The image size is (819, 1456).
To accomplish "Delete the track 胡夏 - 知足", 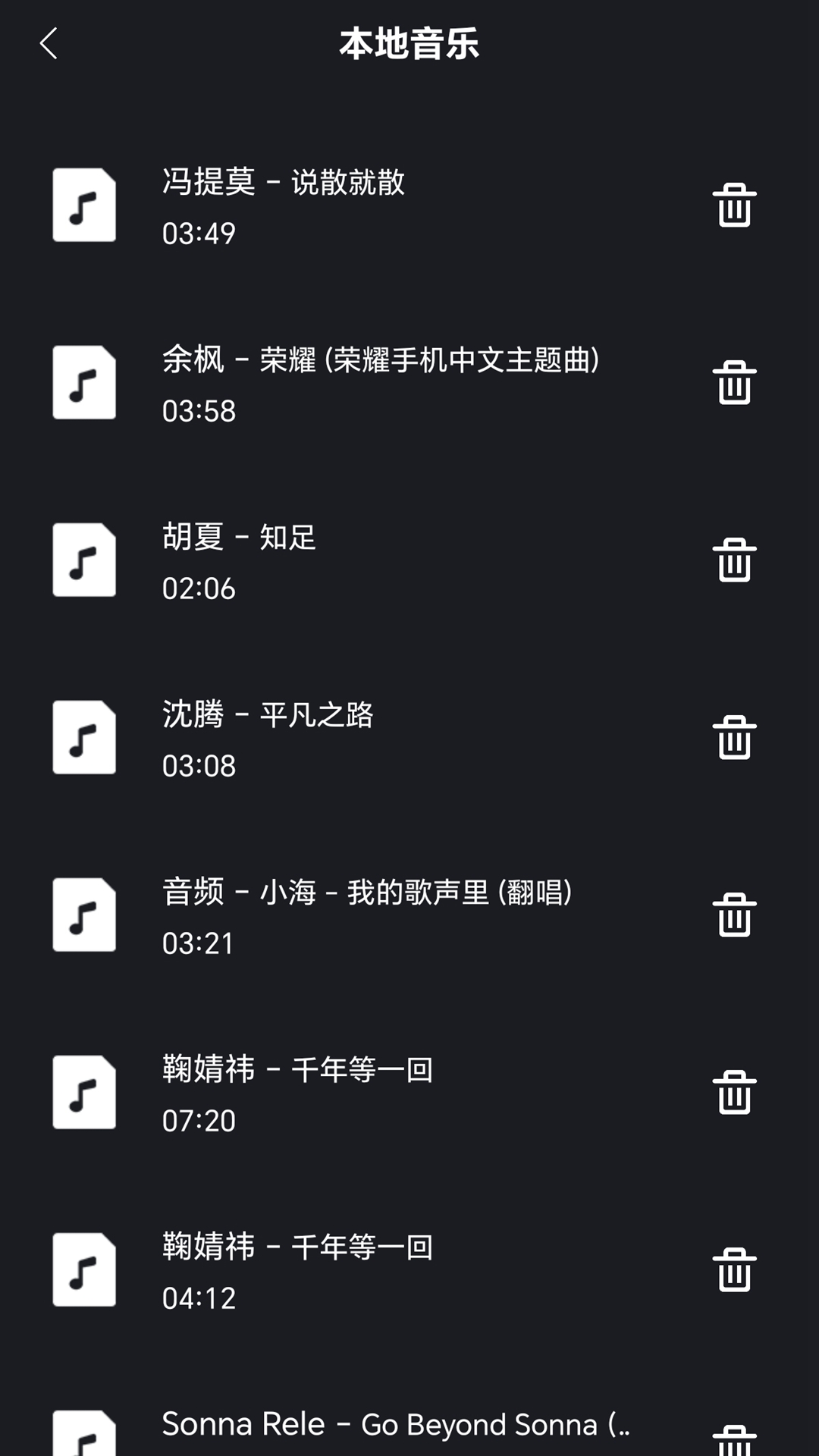I will [734, 560].
